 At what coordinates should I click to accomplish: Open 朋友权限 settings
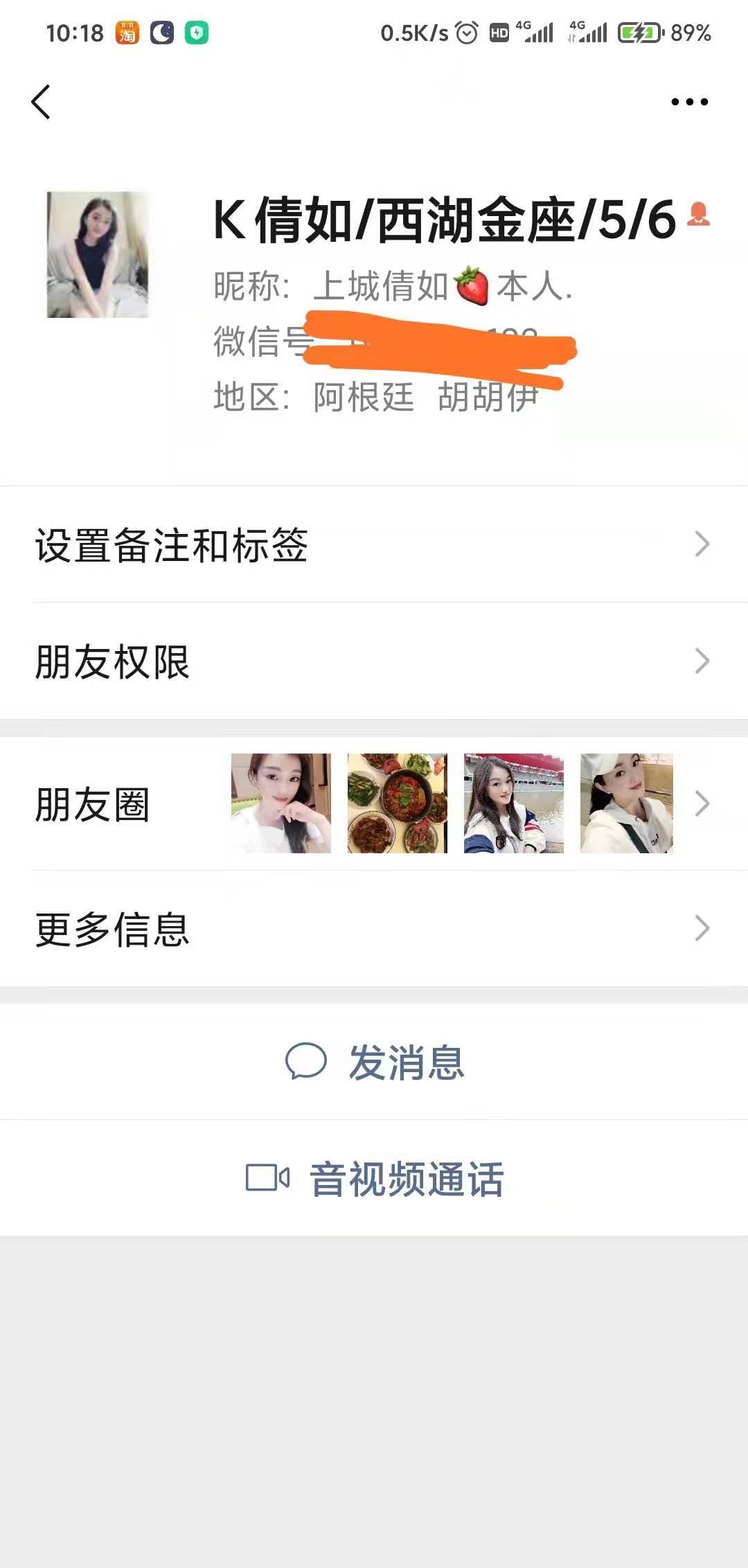click(374, 661)
